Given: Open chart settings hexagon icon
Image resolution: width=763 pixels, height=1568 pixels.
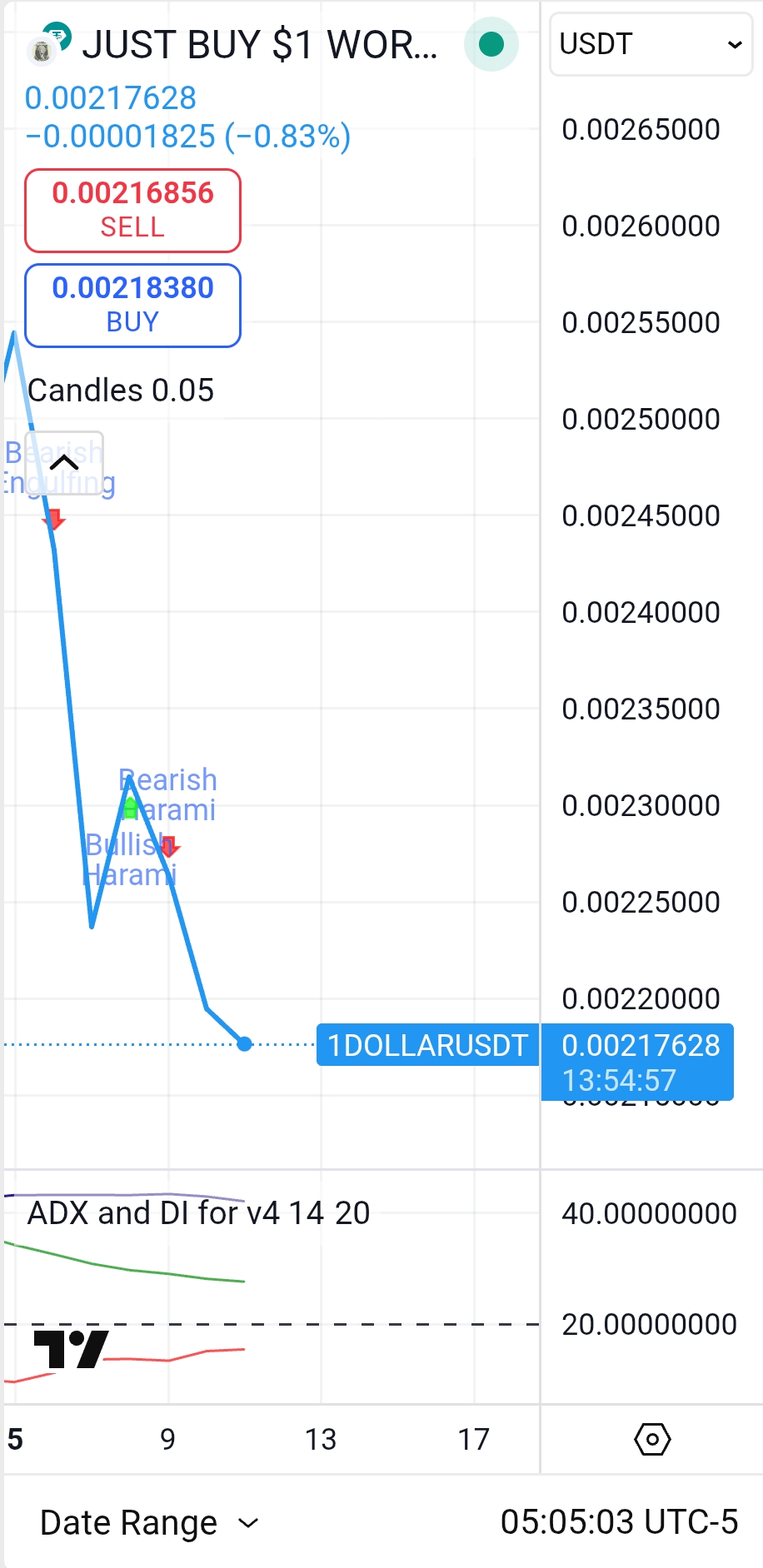Looking at the screenshot, I should click(652, 1439).
